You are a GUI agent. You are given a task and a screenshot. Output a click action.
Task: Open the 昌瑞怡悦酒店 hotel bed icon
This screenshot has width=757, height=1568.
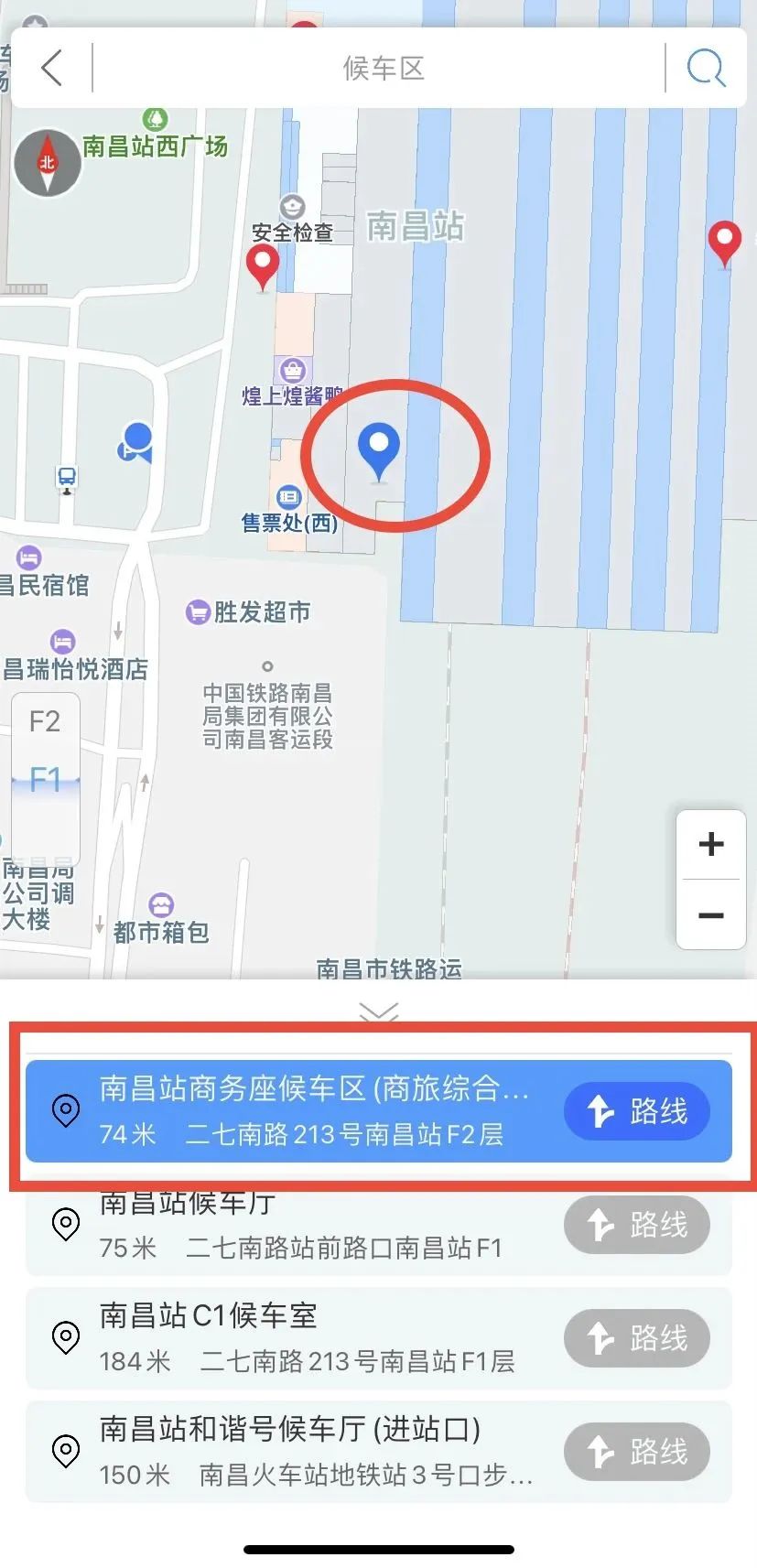click(62, 642)
